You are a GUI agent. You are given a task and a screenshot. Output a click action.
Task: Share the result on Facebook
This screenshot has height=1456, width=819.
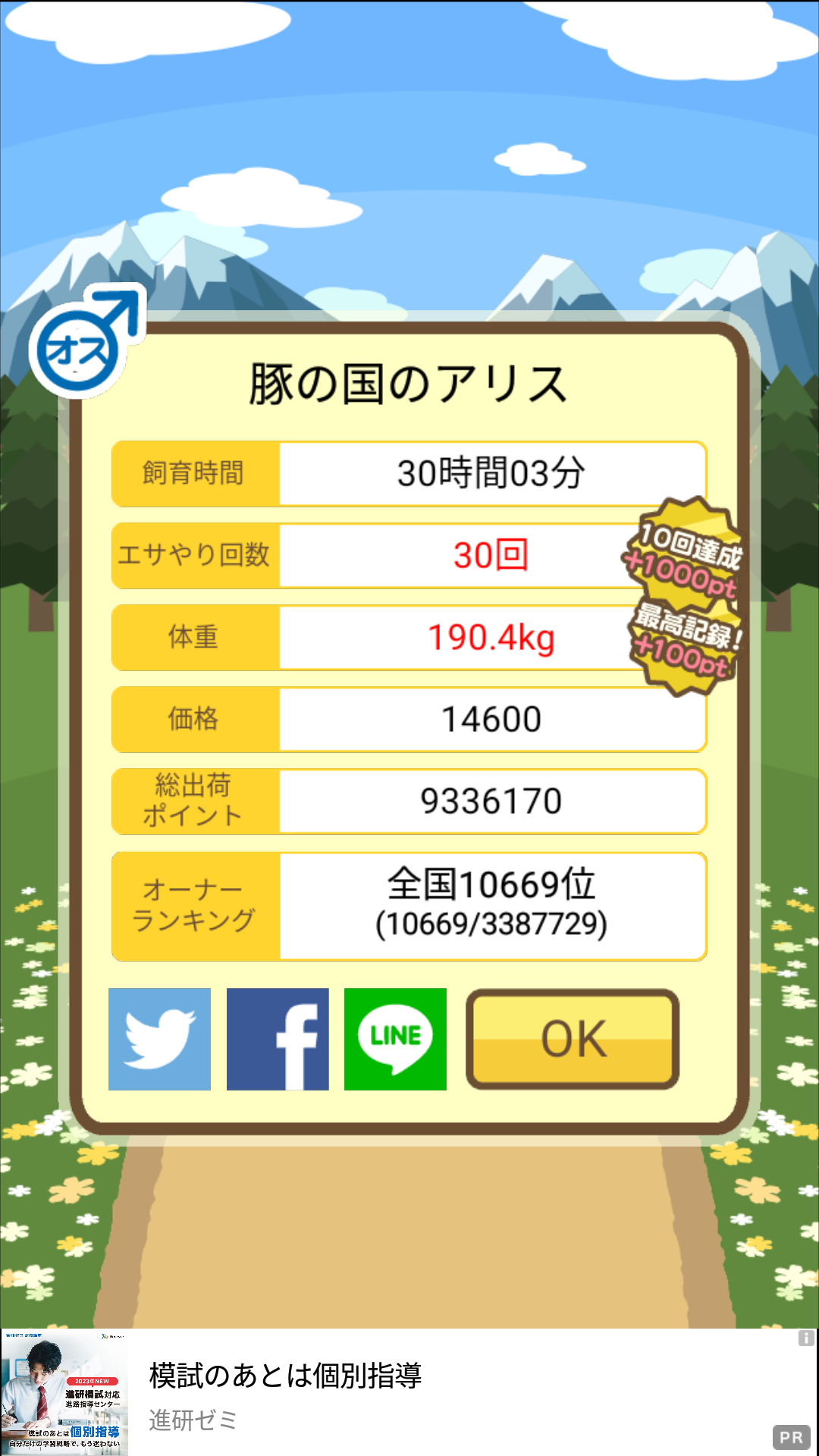278,1039
